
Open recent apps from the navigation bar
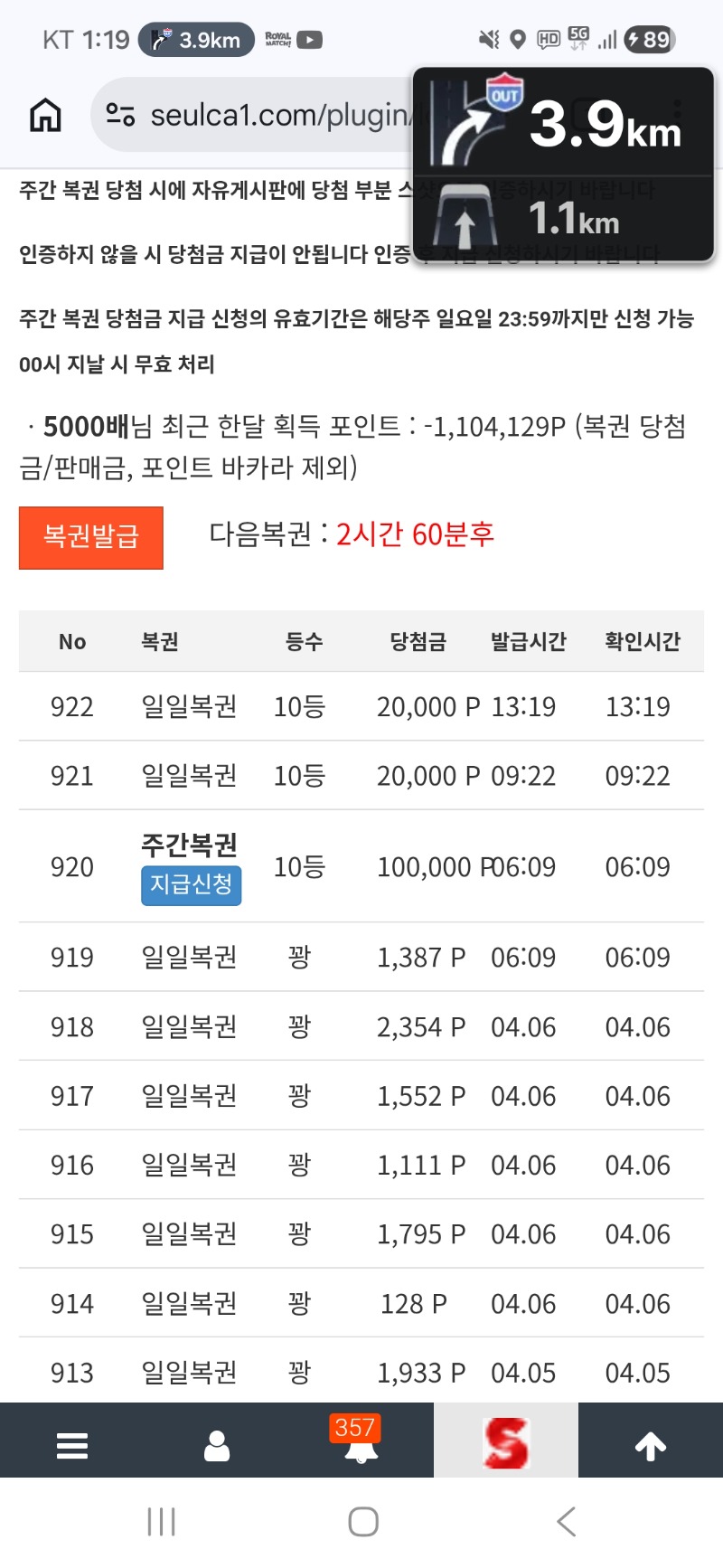coord(162,1522)
